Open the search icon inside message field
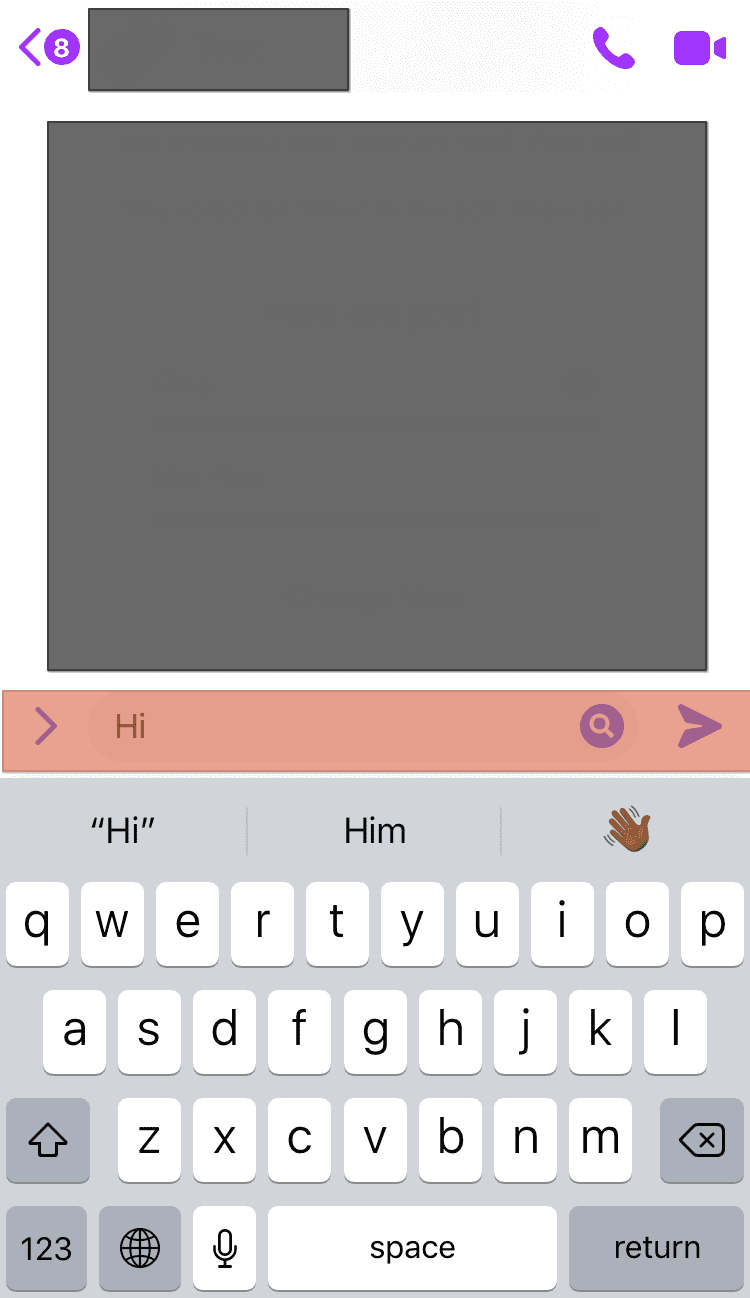 point(601,726)
